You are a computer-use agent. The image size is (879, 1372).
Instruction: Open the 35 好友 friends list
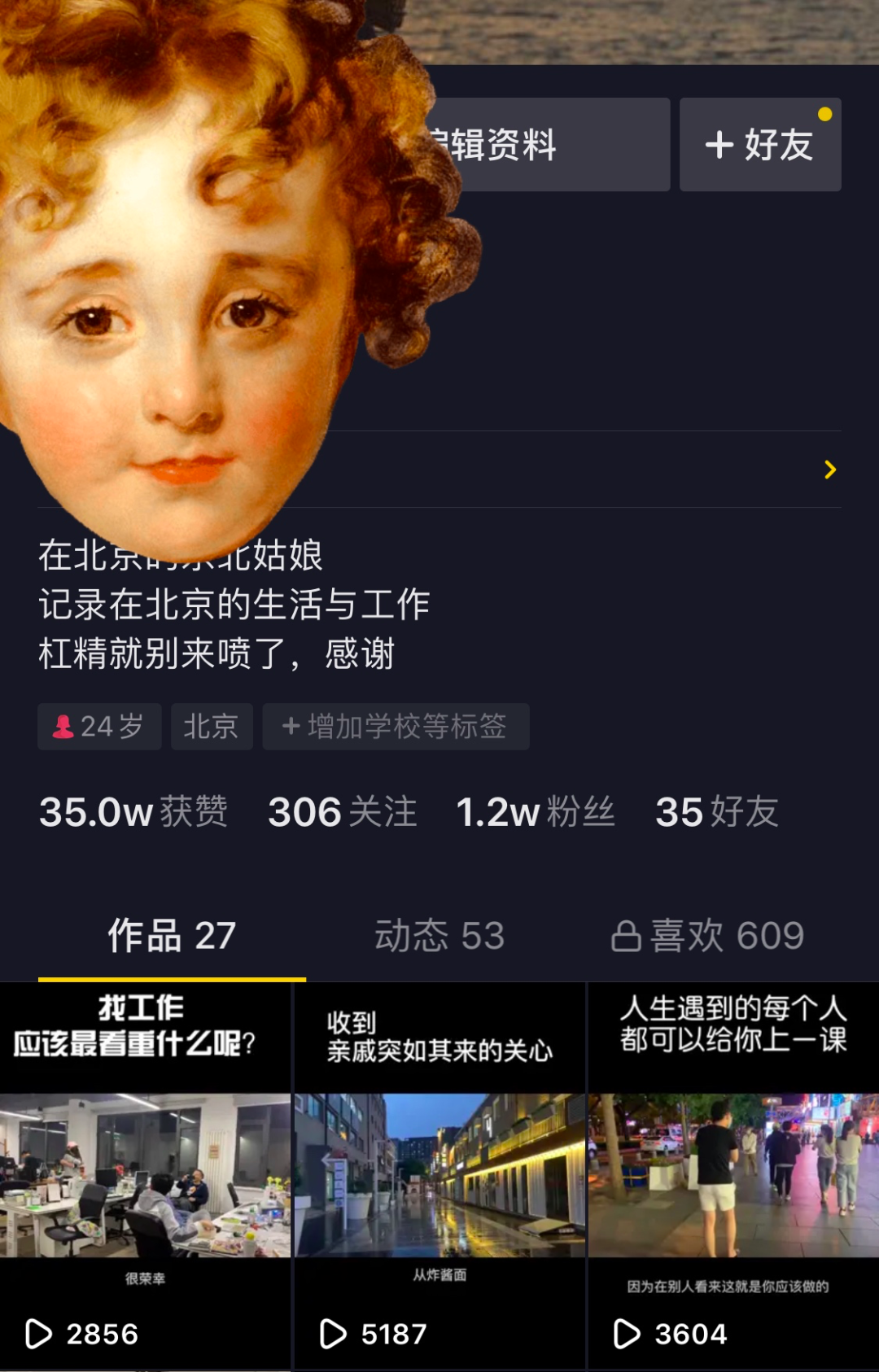717,812
